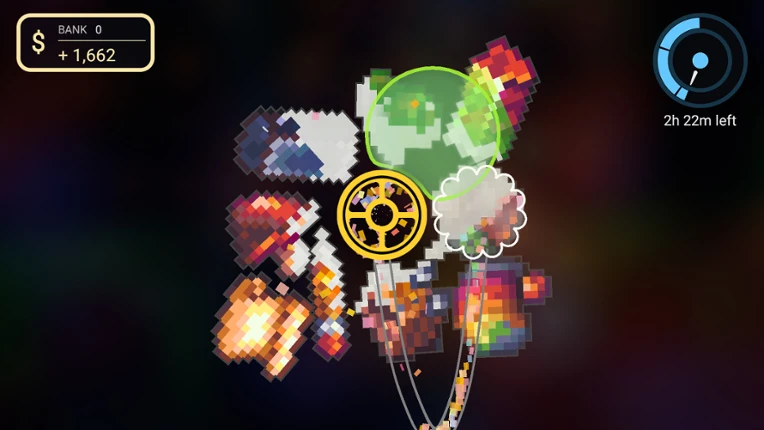
Task: Select the green outlined planet
Action: (433, 131)
